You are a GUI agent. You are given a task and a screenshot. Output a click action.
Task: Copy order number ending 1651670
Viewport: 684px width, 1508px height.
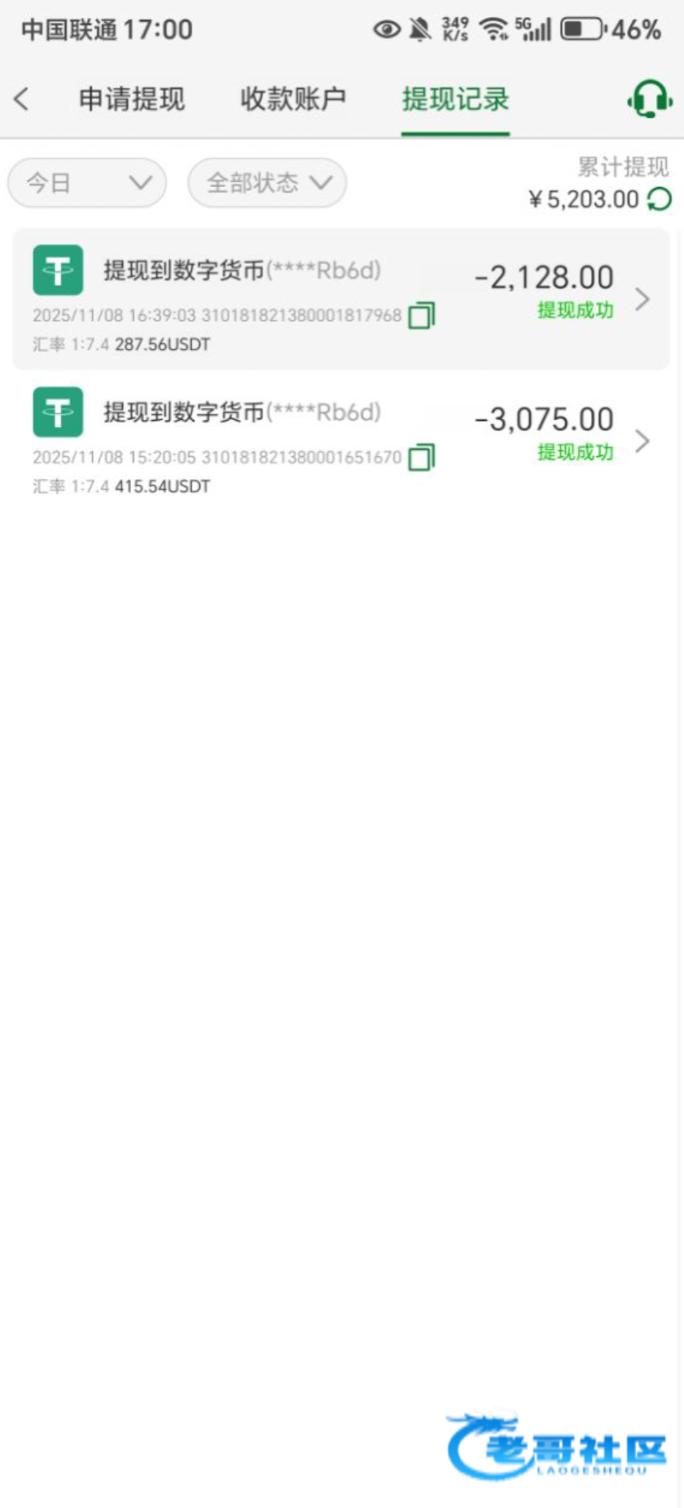pos(422,458)
